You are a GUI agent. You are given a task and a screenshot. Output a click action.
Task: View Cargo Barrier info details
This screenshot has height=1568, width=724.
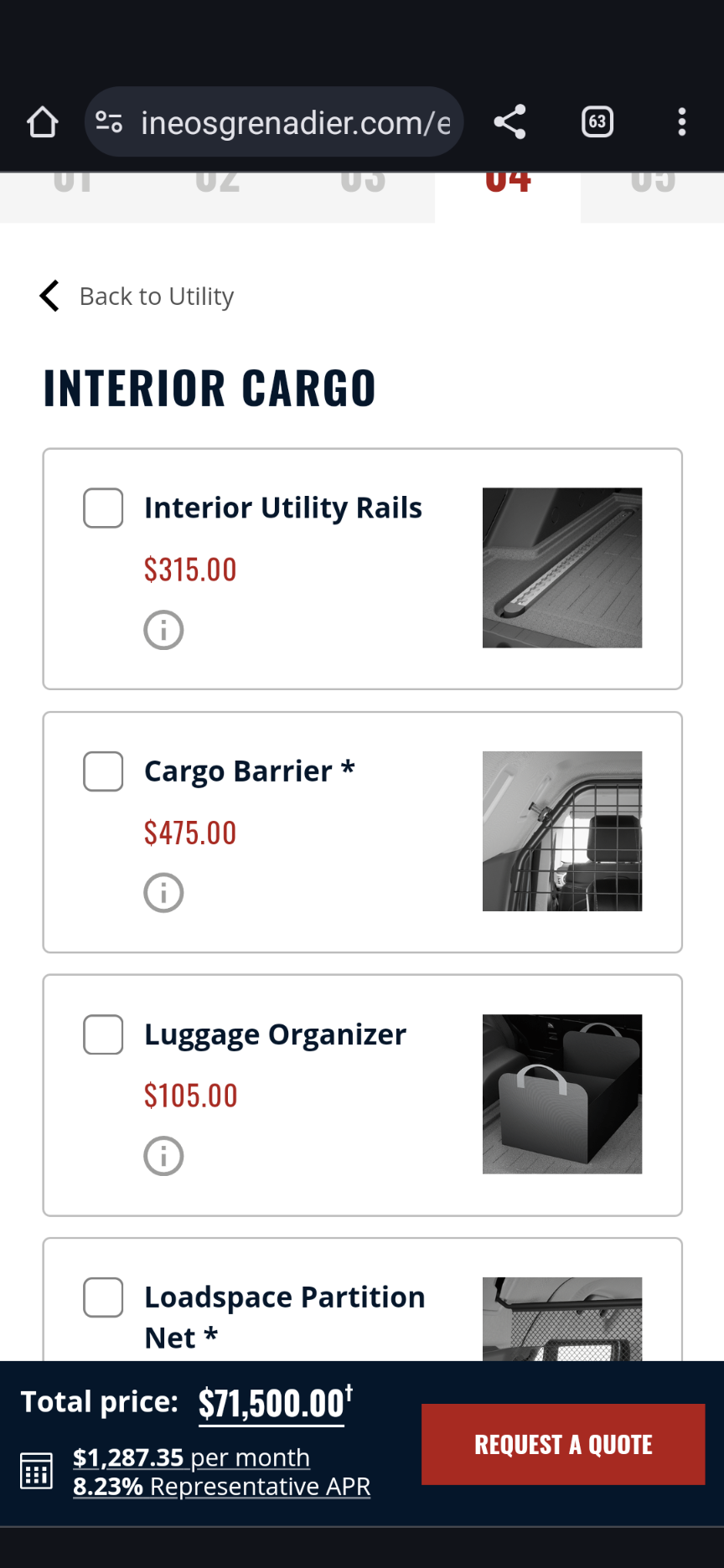pyautogui.click(x=163, y=893)
